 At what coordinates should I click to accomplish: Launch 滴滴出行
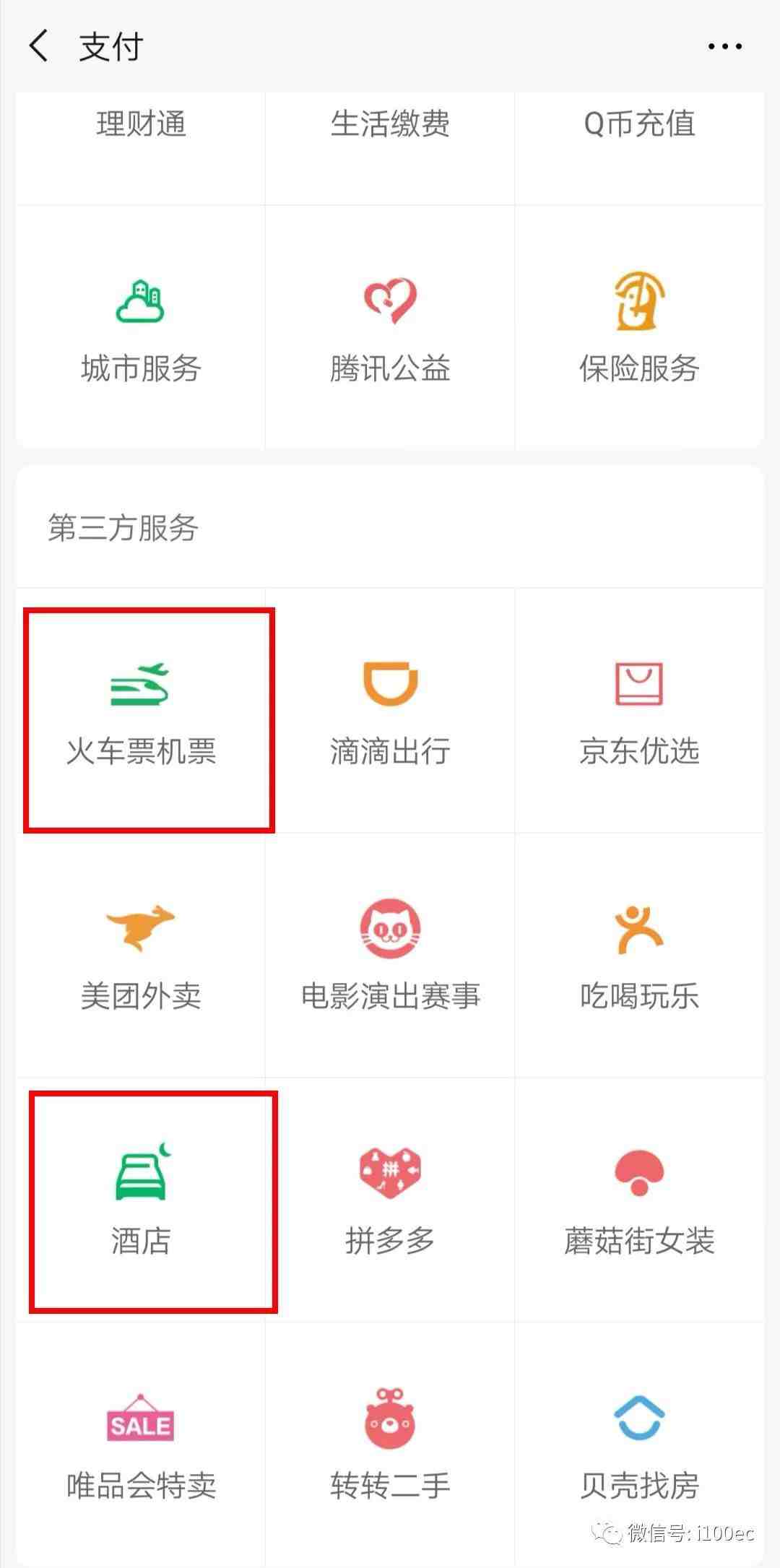[390, 711]
